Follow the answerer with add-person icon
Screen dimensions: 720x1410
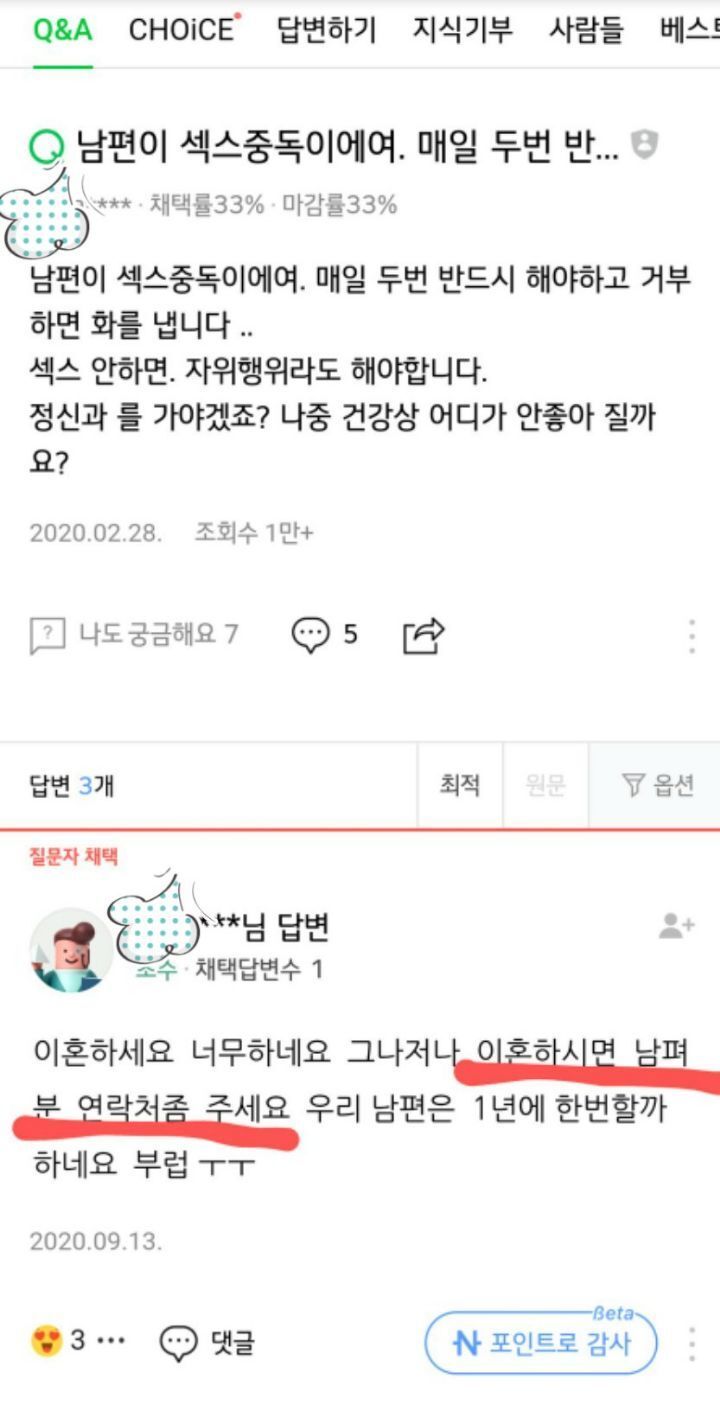(x=676, y=926)
